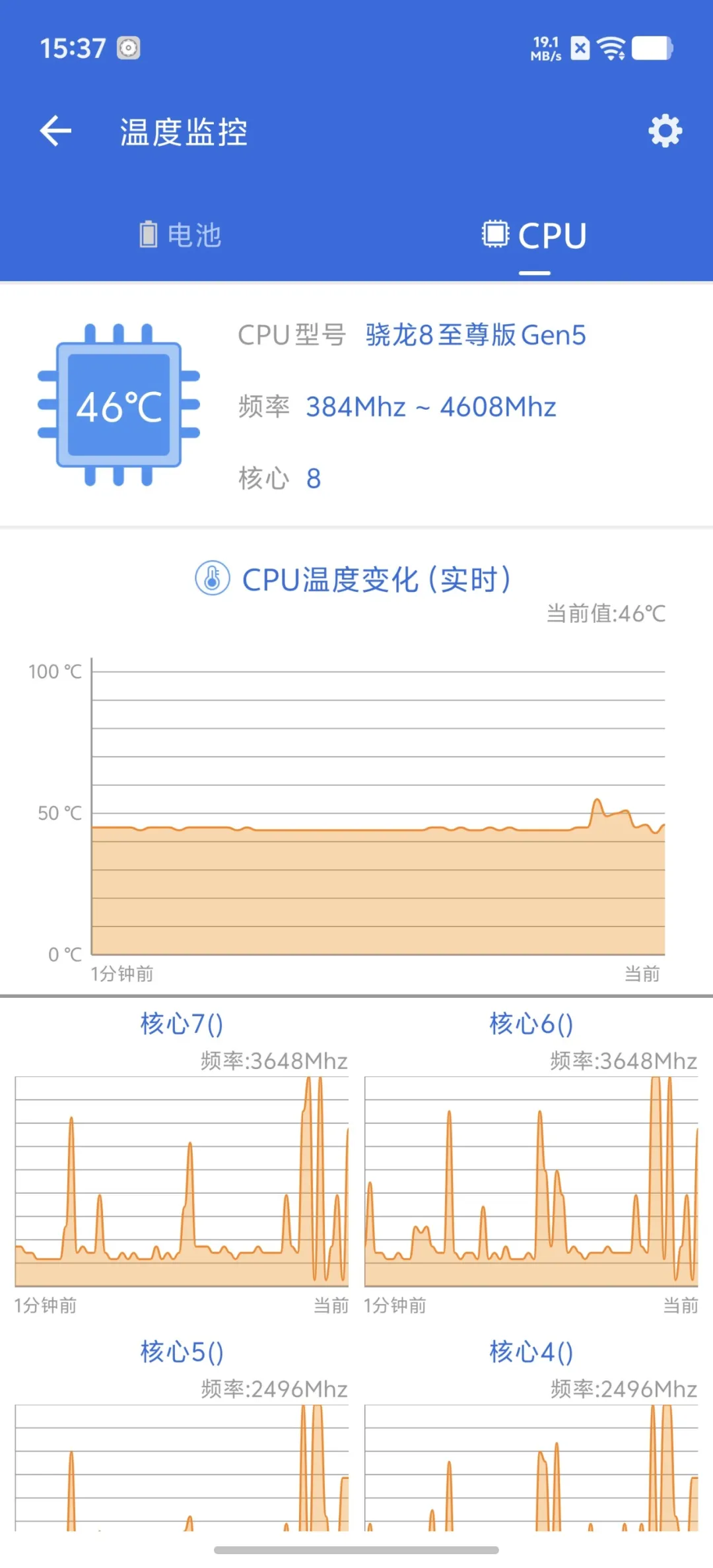Go back from temperature monitoring
Image resolution: width=713 pixels, height=1568 pixels.
(55, 131)
